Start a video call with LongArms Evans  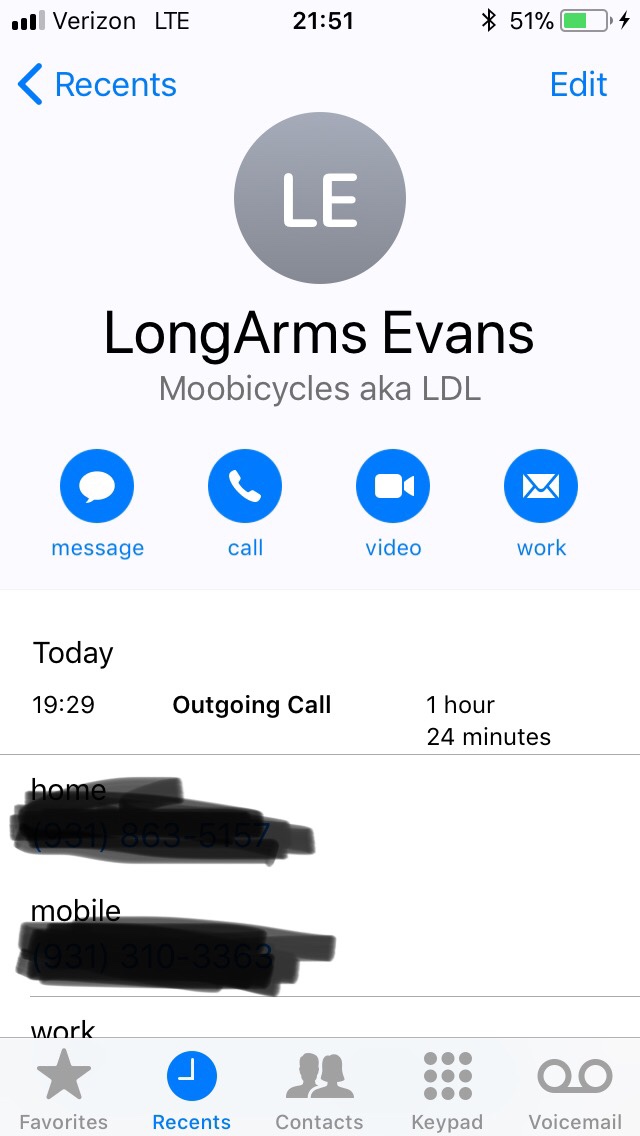point(393,487)
